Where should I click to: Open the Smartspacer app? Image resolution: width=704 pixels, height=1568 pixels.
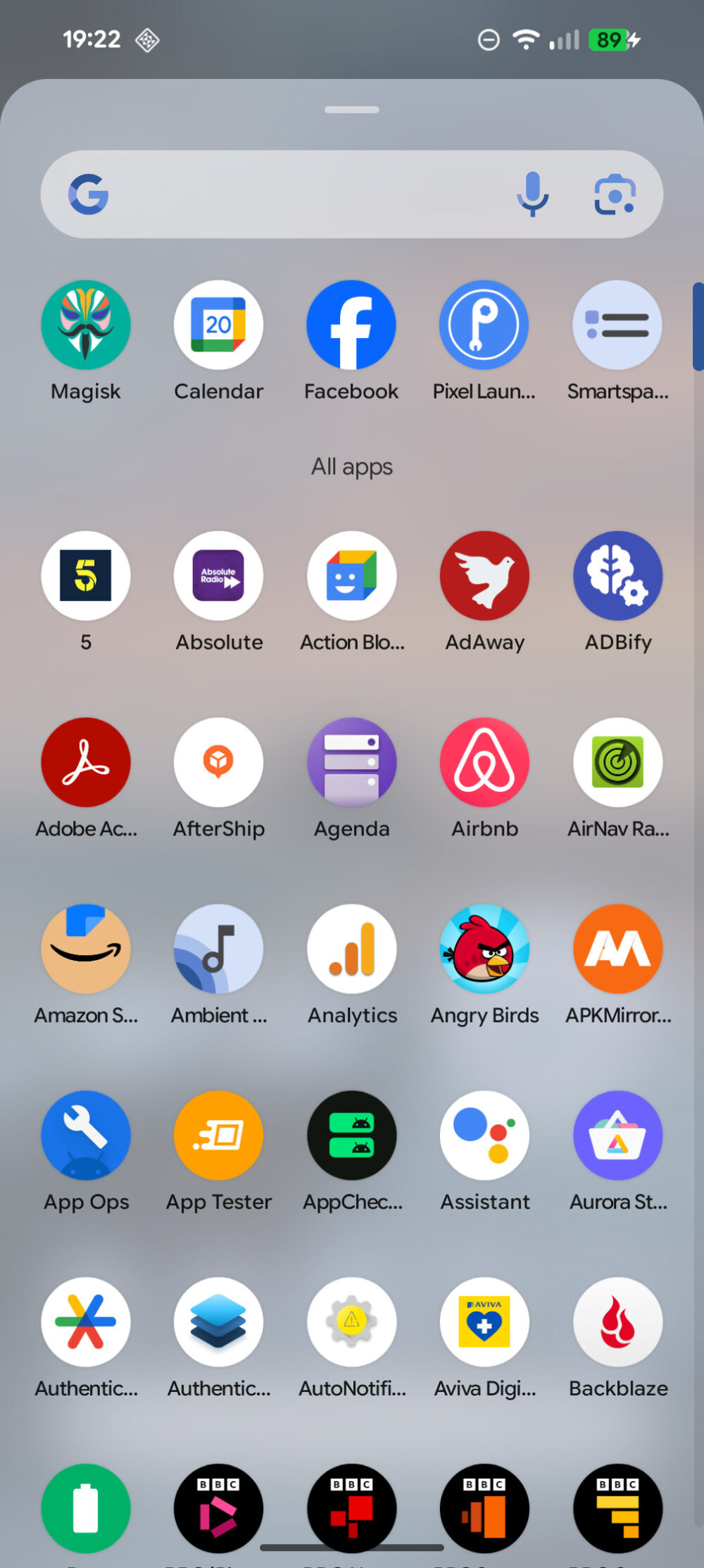click(x=618, y=325)
